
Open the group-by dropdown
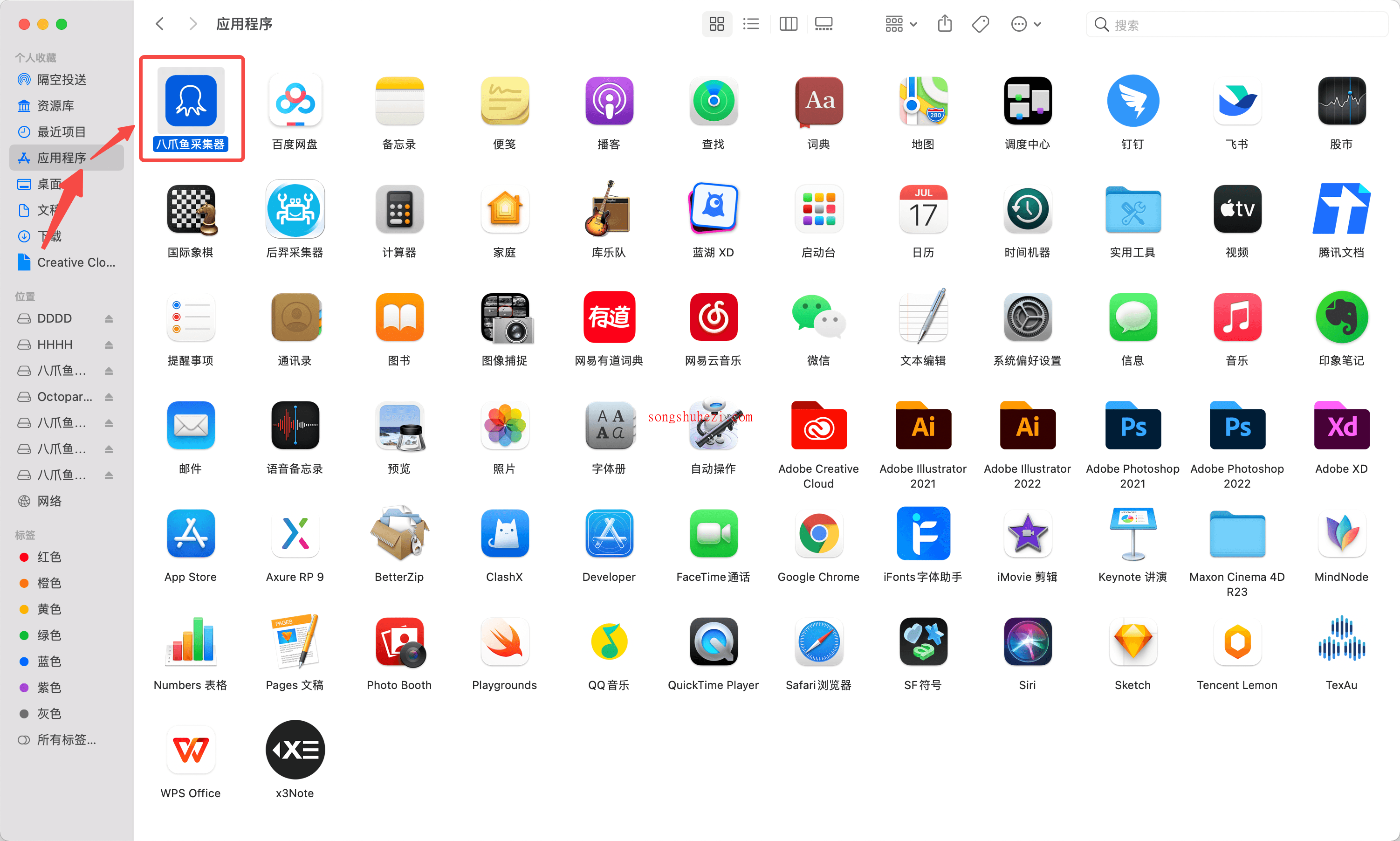tap(900, 24)
